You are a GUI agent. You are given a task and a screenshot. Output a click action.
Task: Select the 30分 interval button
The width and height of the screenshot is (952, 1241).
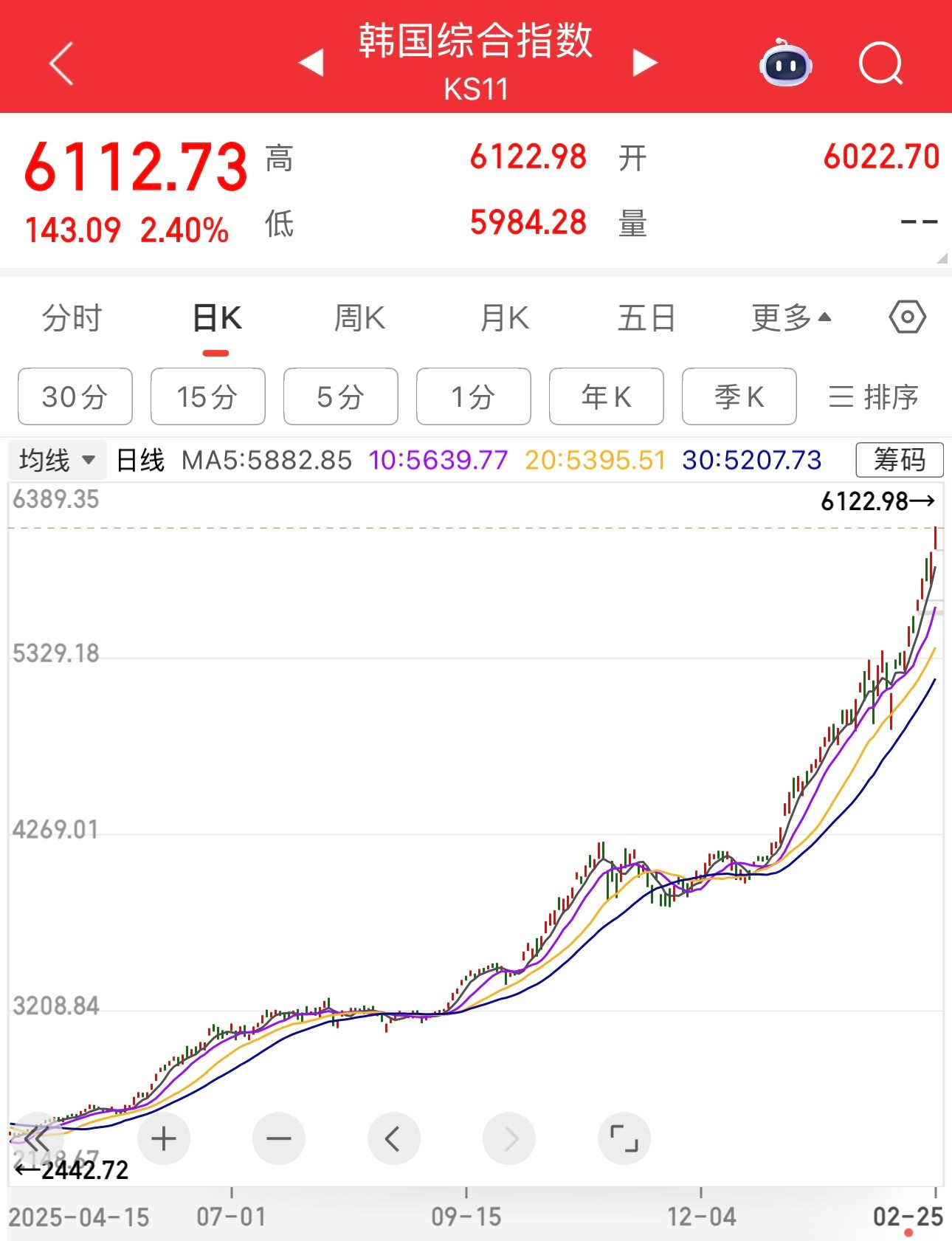coord(74,396)
